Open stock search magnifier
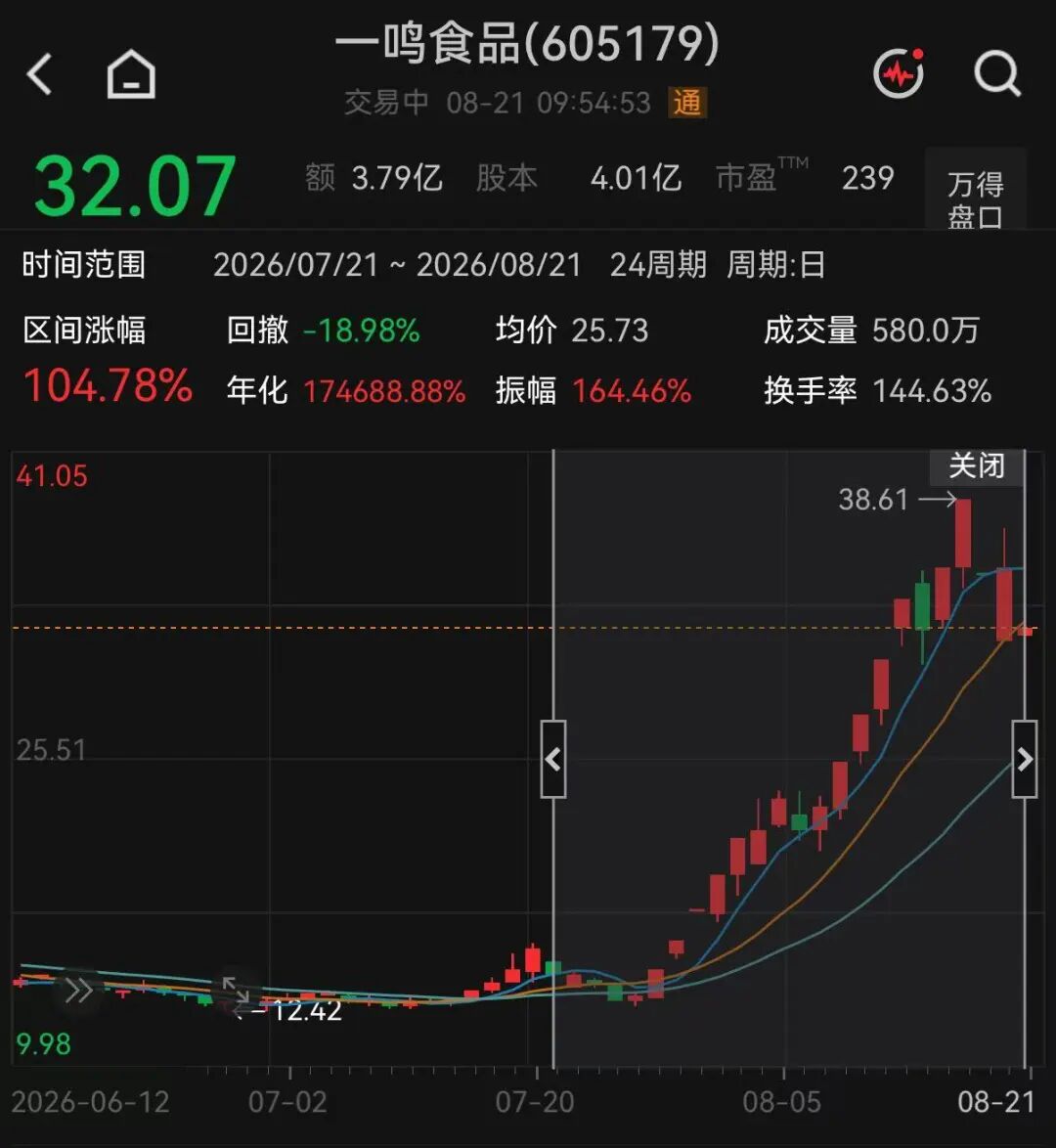The height and width of the screenshot is (1148, 1056). click(x=996, y=73)
